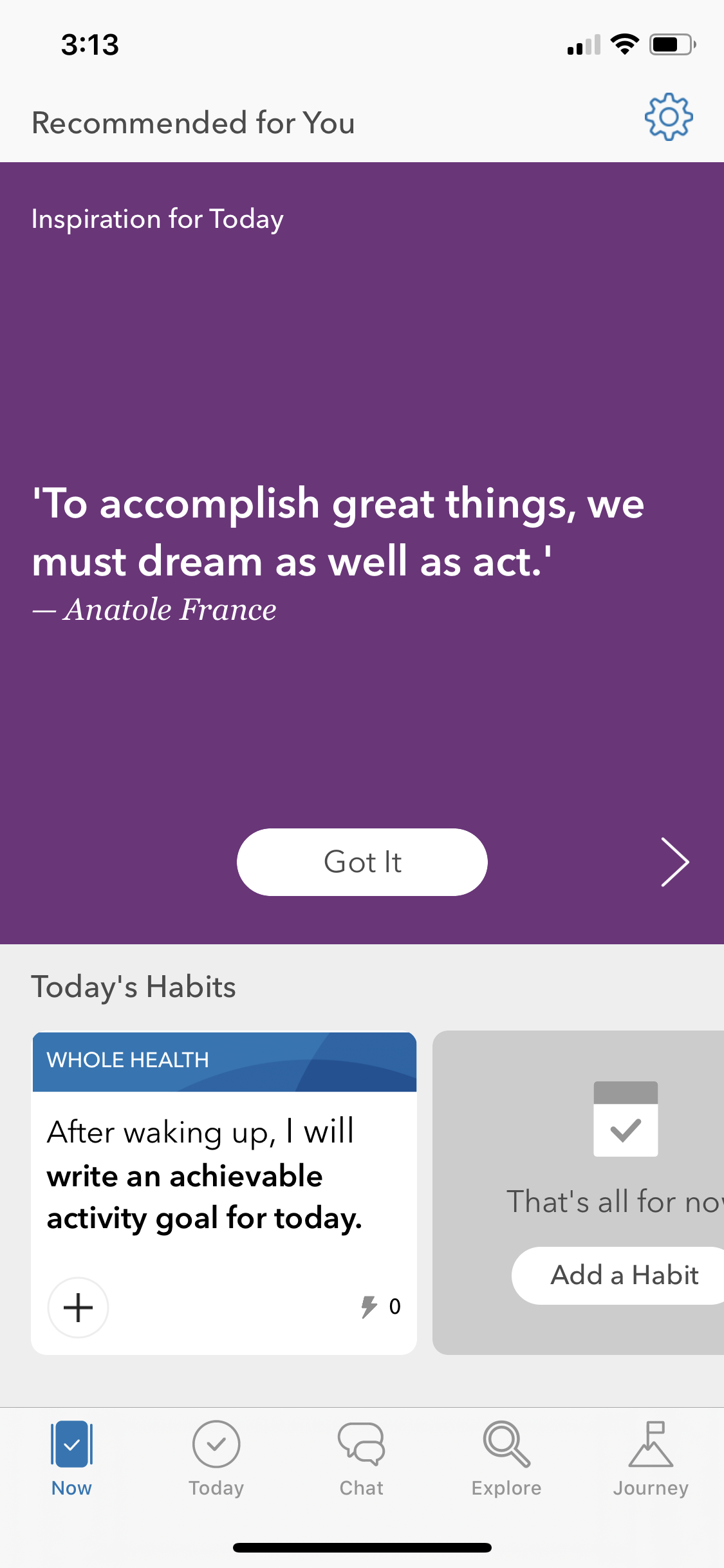
Task: Select the Now tab
Action: pyautogui.click(x=71, y=1459)
